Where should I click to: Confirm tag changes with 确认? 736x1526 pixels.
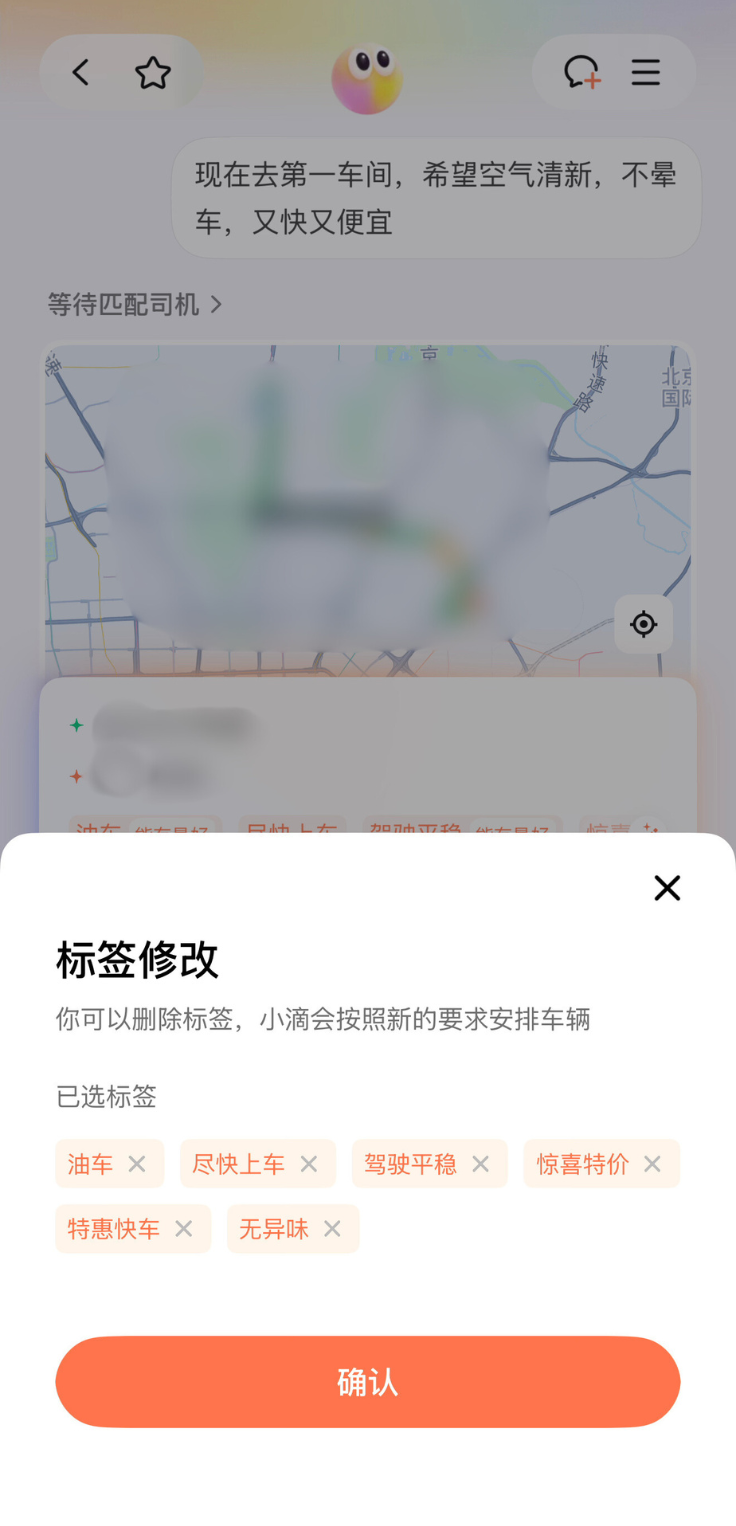tap(368, 1382)
